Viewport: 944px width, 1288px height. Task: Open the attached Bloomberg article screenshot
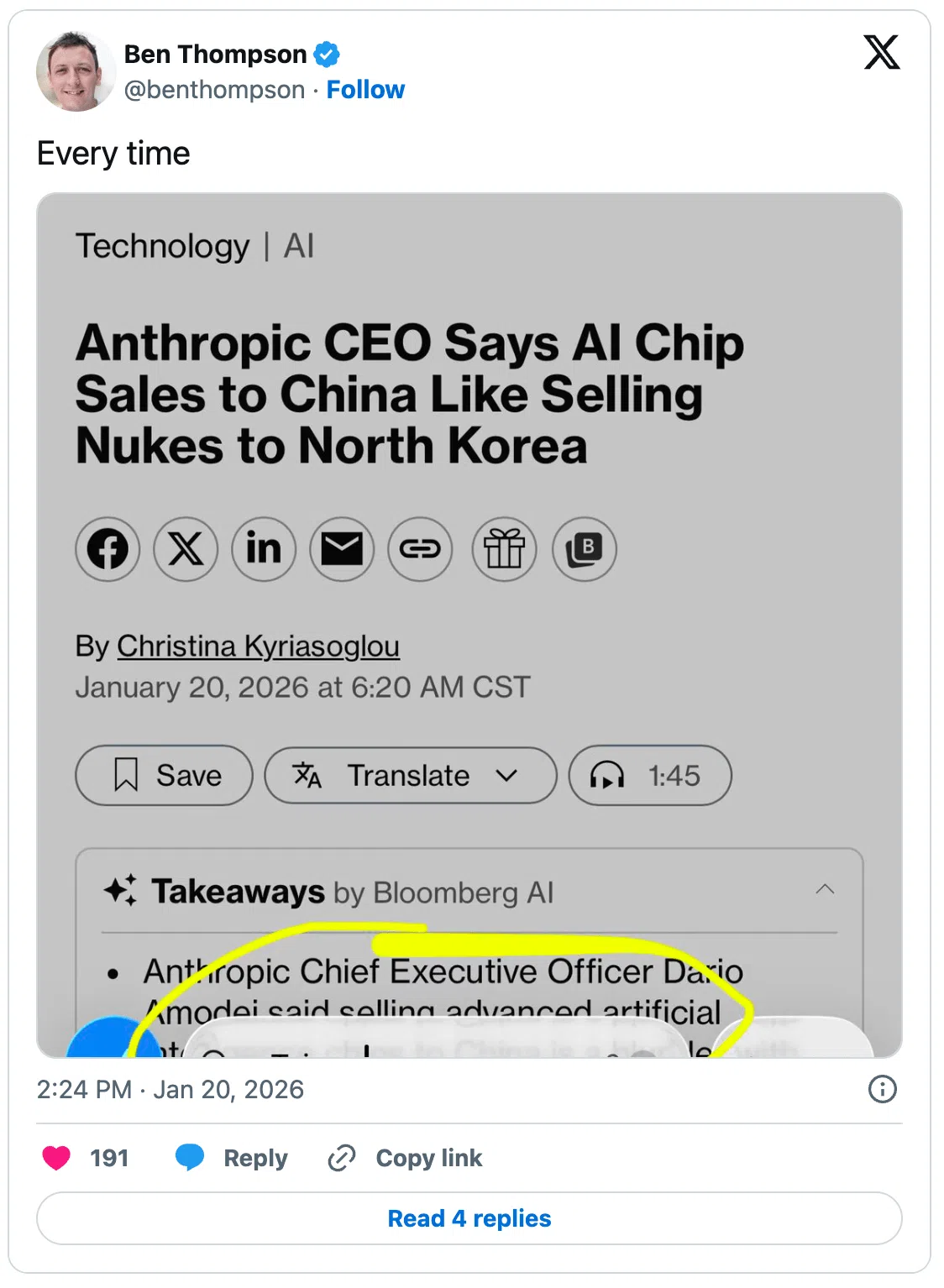[469, 625]
